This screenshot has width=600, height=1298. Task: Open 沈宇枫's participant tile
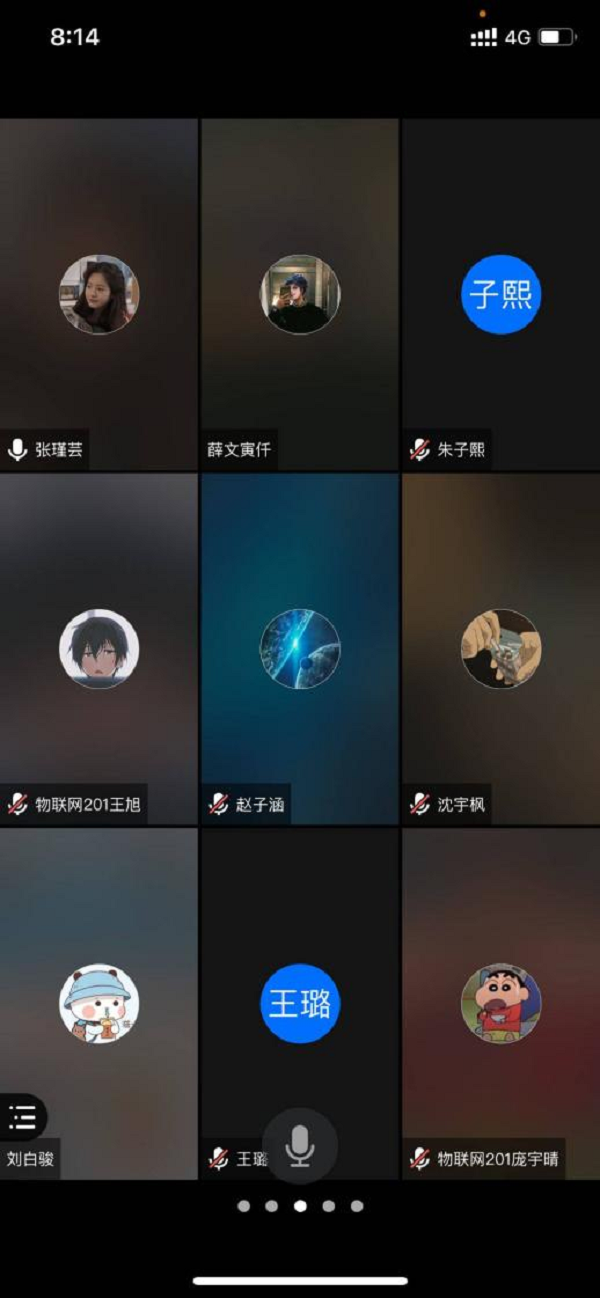[500, 648]
